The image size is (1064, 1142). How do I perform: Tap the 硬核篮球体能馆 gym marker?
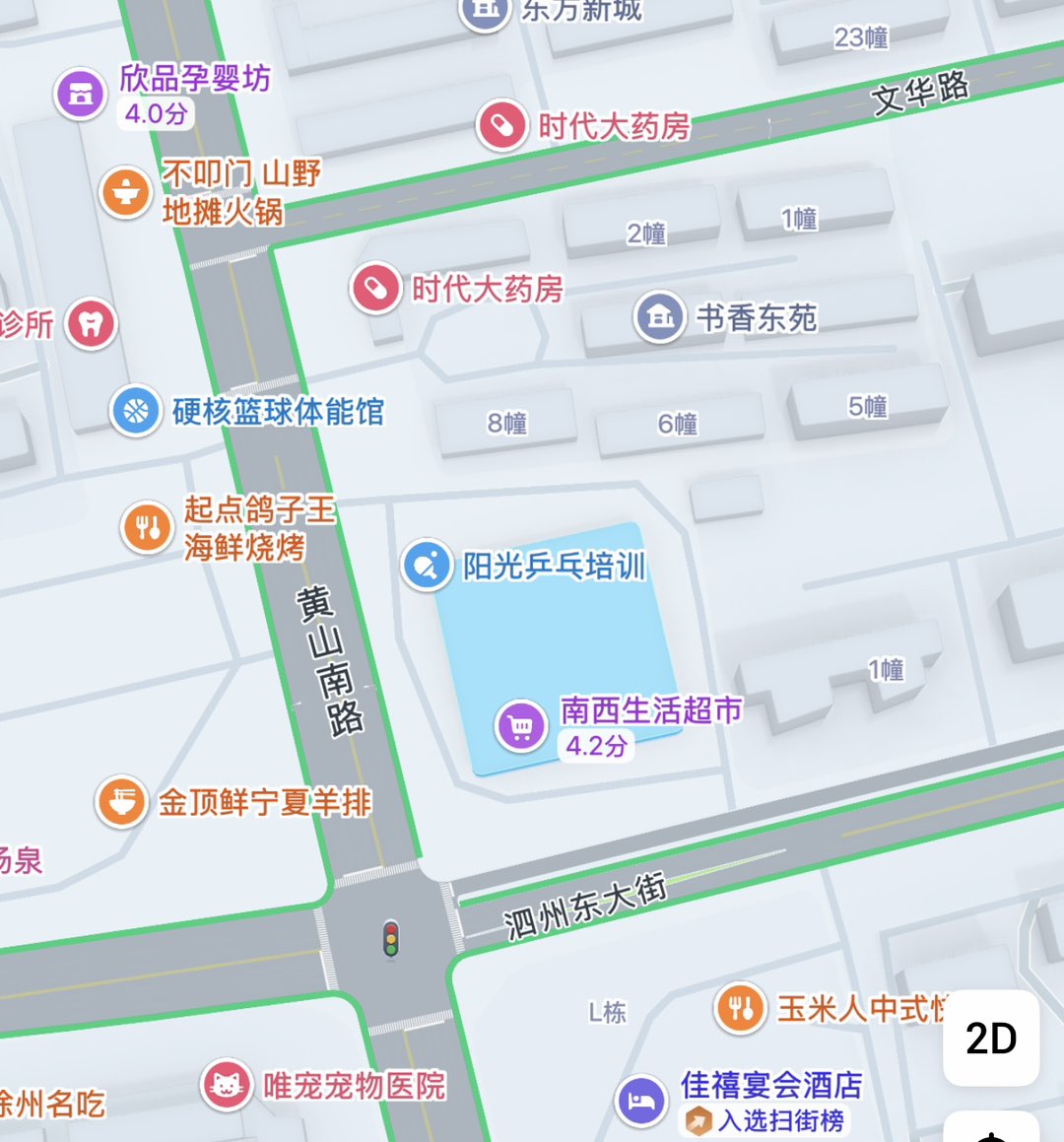pyautogui.click(x=136, y=411)
